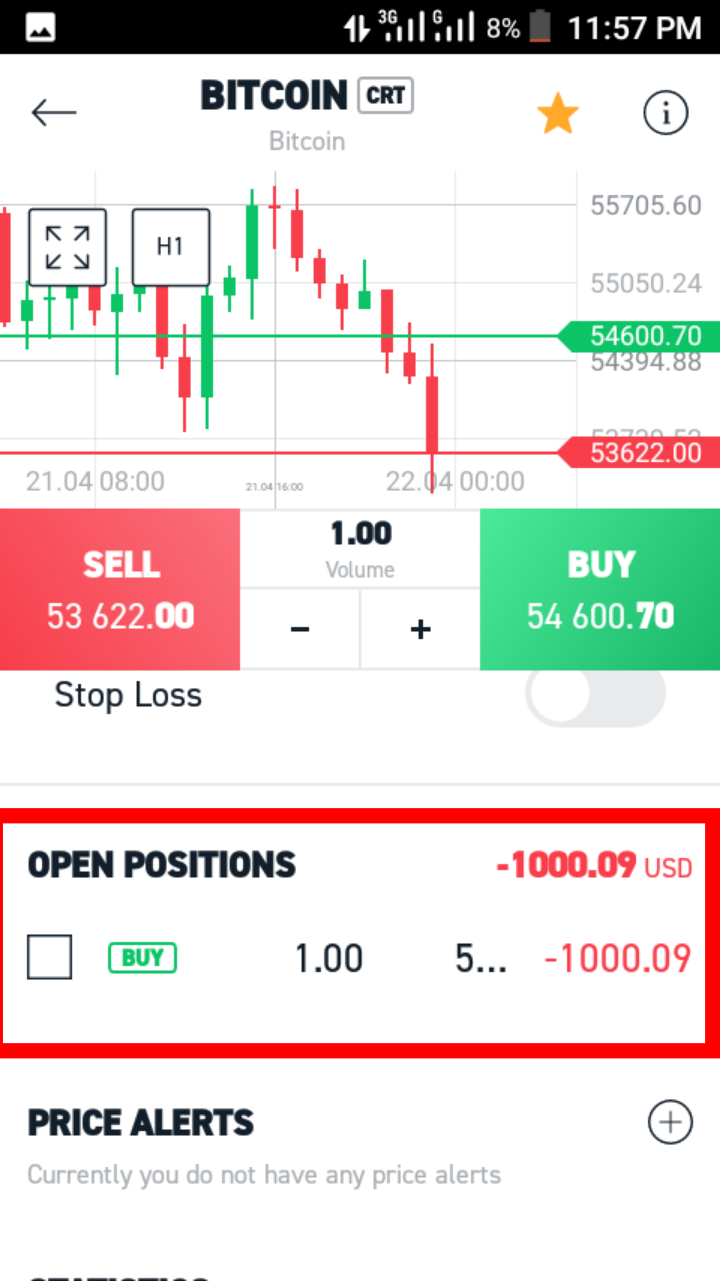Screen dimensions: 720x1281
Task: Select the open BUY position checkbox
Action: coord(50,958)
